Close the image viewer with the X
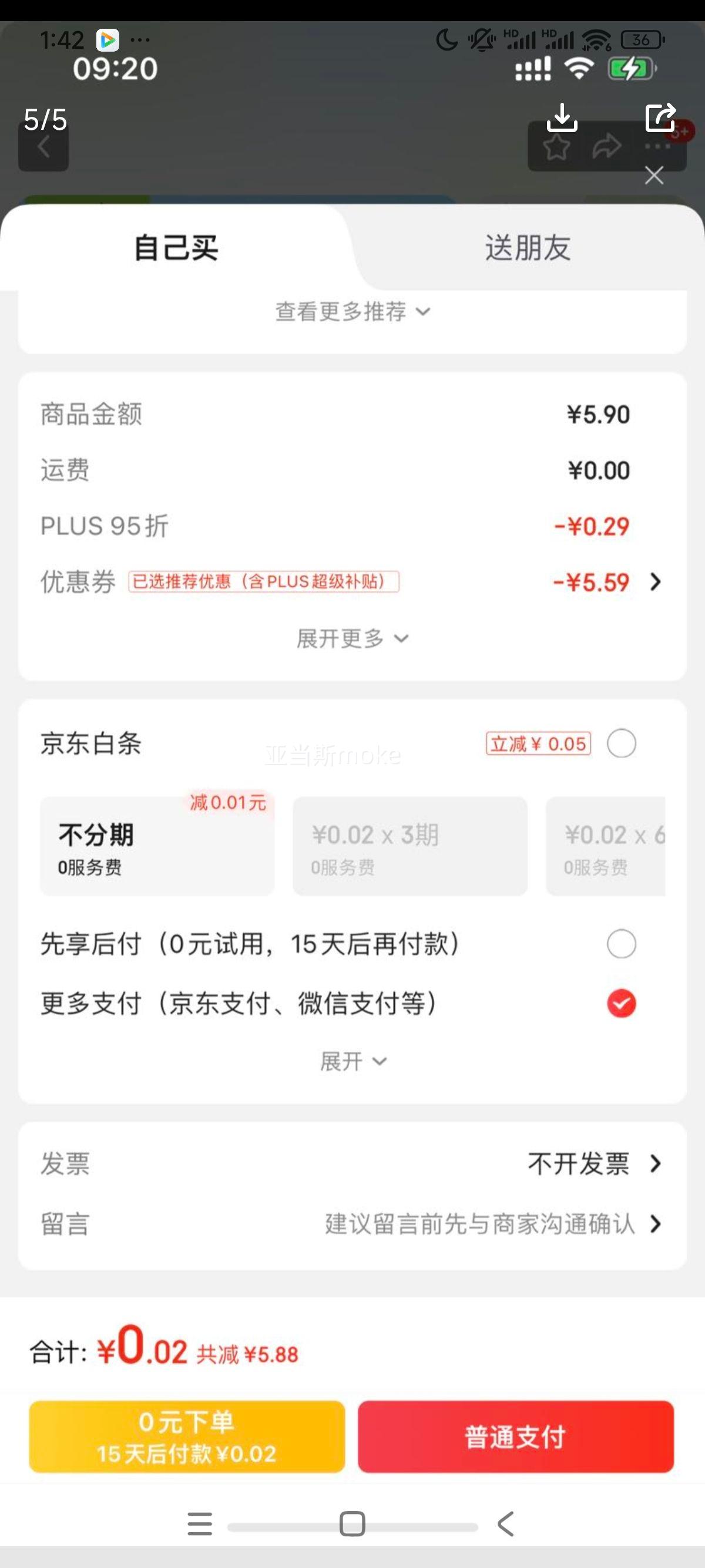Screen dimensions: 705x1568 coord(654,176)
